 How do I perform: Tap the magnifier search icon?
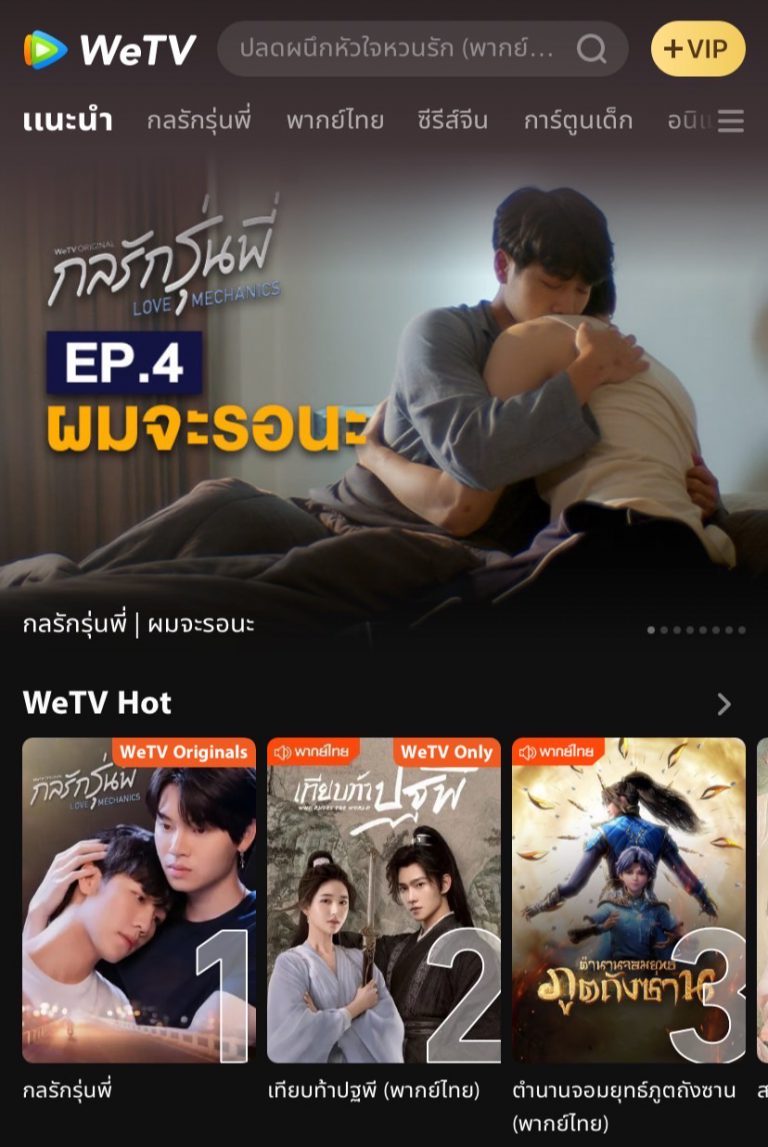click(x=592, y=49)
